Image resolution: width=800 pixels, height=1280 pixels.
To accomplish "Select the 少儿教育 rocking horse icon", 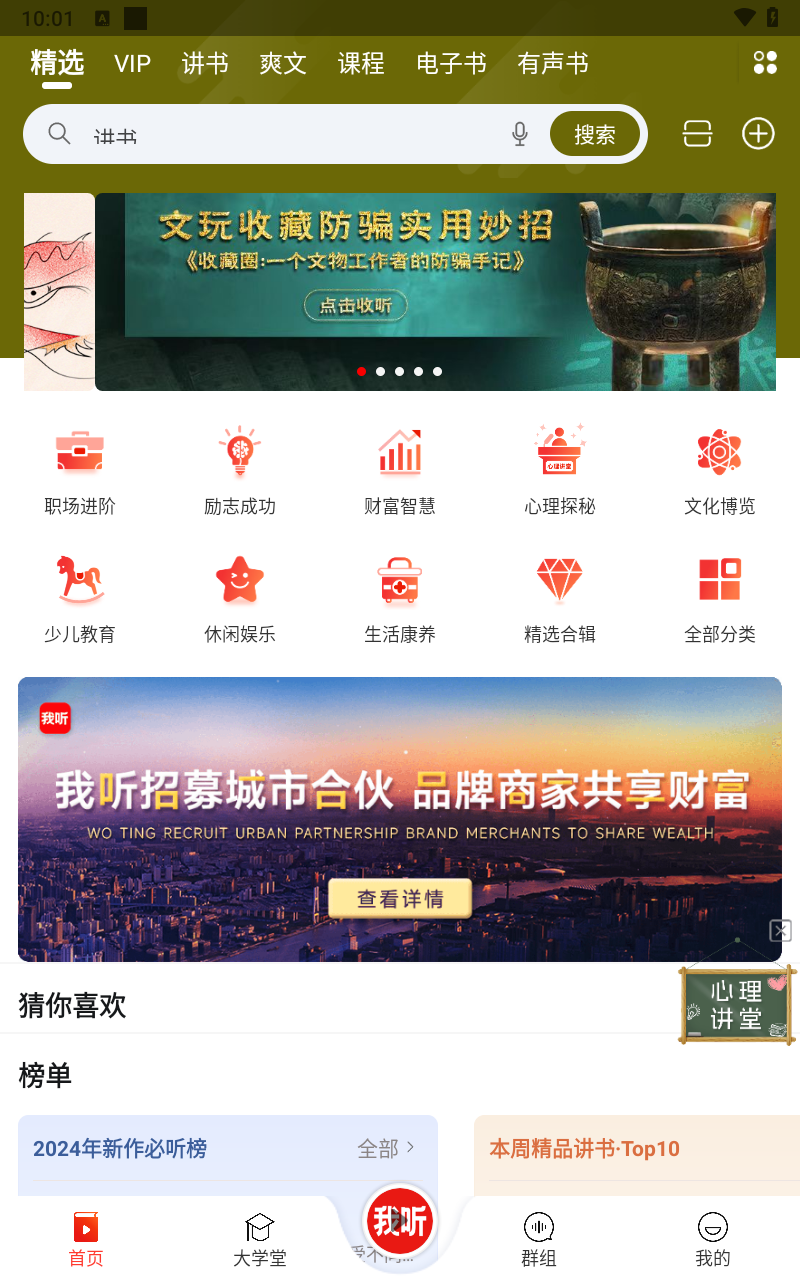I will pos(80,580).
